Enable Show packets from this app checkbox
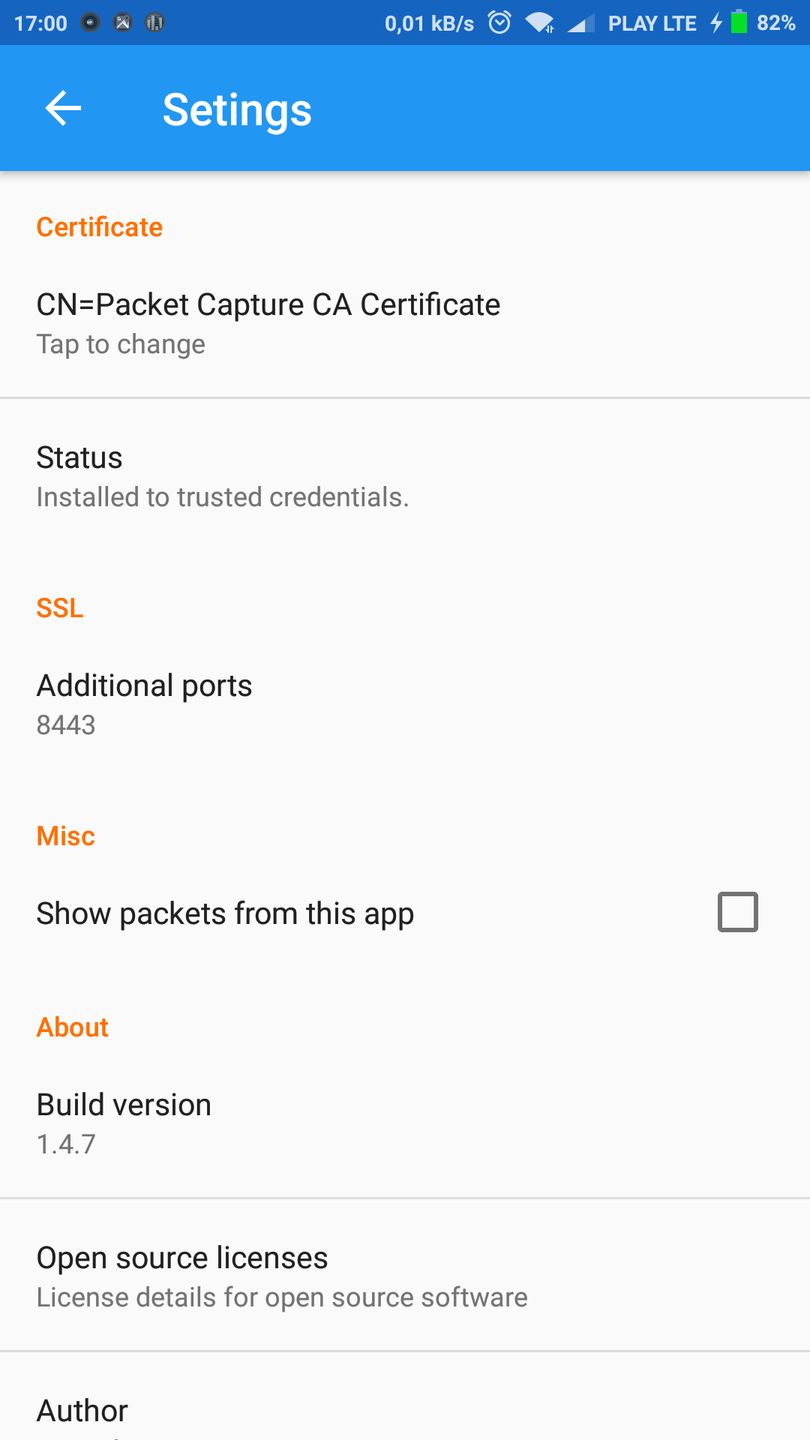 click(737, 912)
